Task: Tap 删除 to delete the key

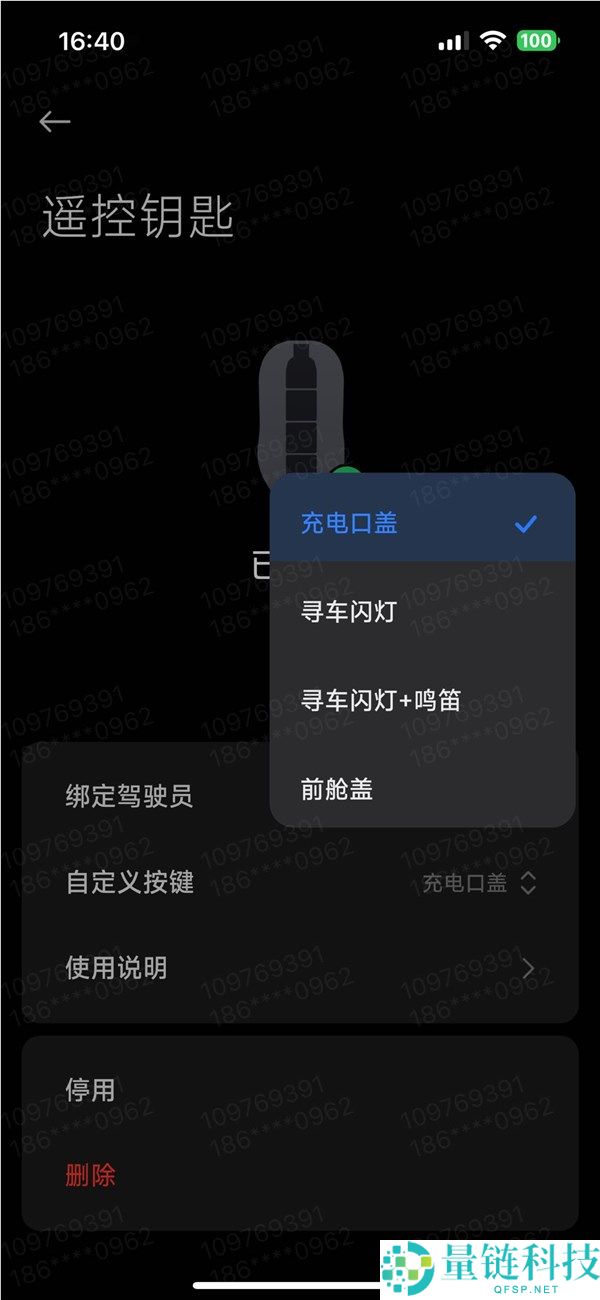Action: point(91,1175)
